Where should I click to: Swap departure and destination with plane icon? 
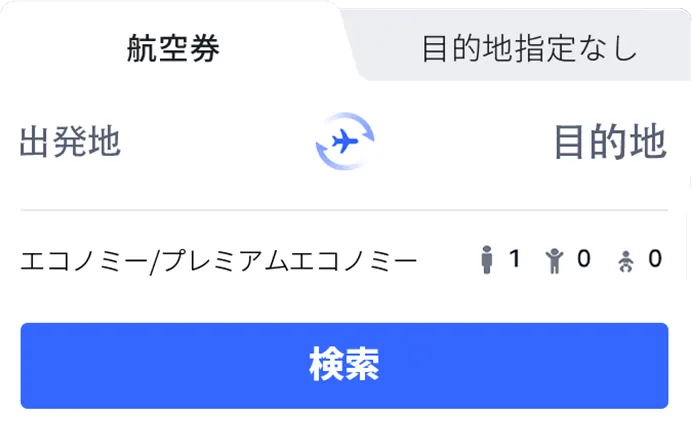[x=345, y=143]
